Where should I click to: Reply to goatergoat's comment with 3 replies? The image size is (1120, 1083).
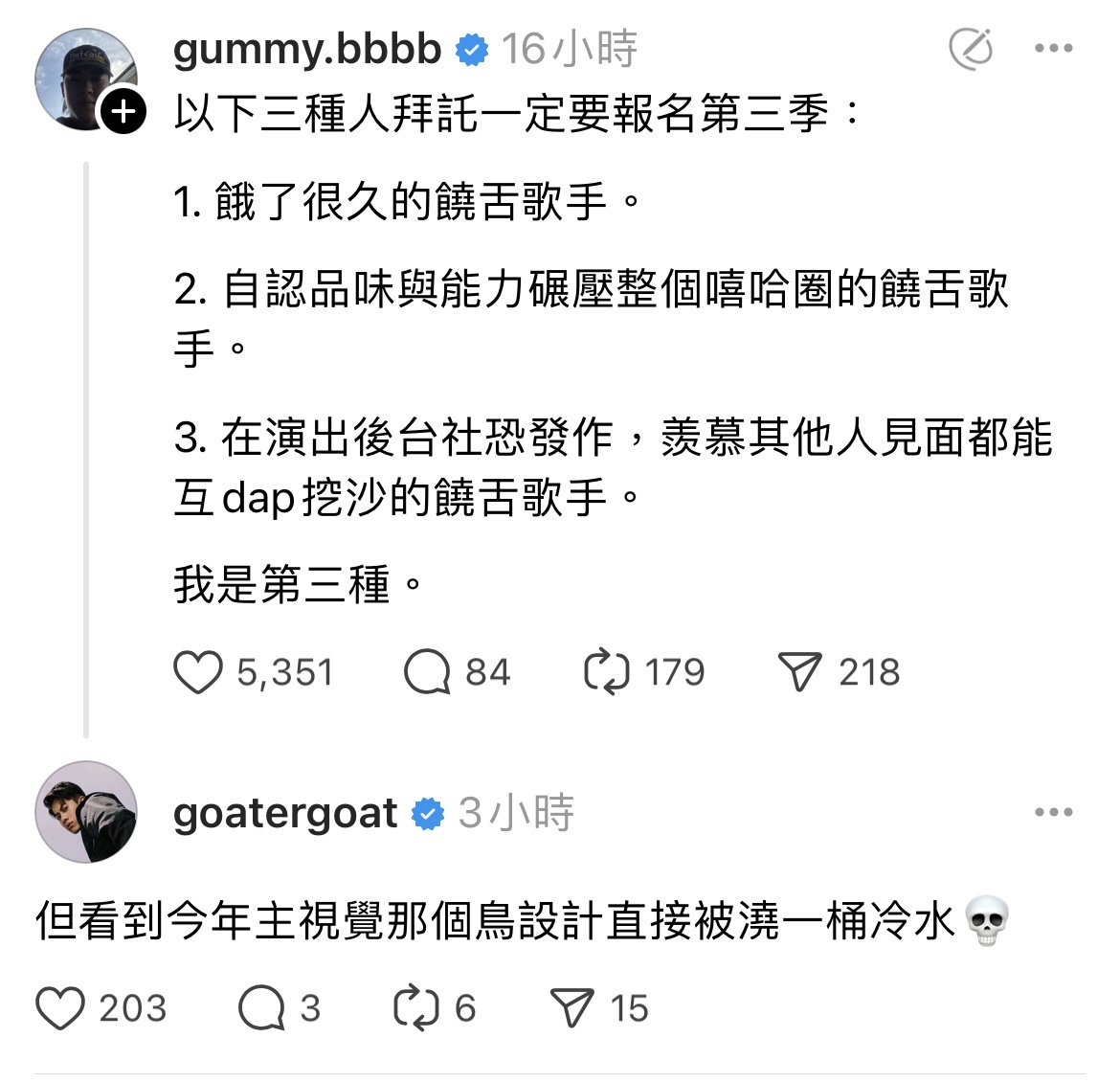(261, 1008)
